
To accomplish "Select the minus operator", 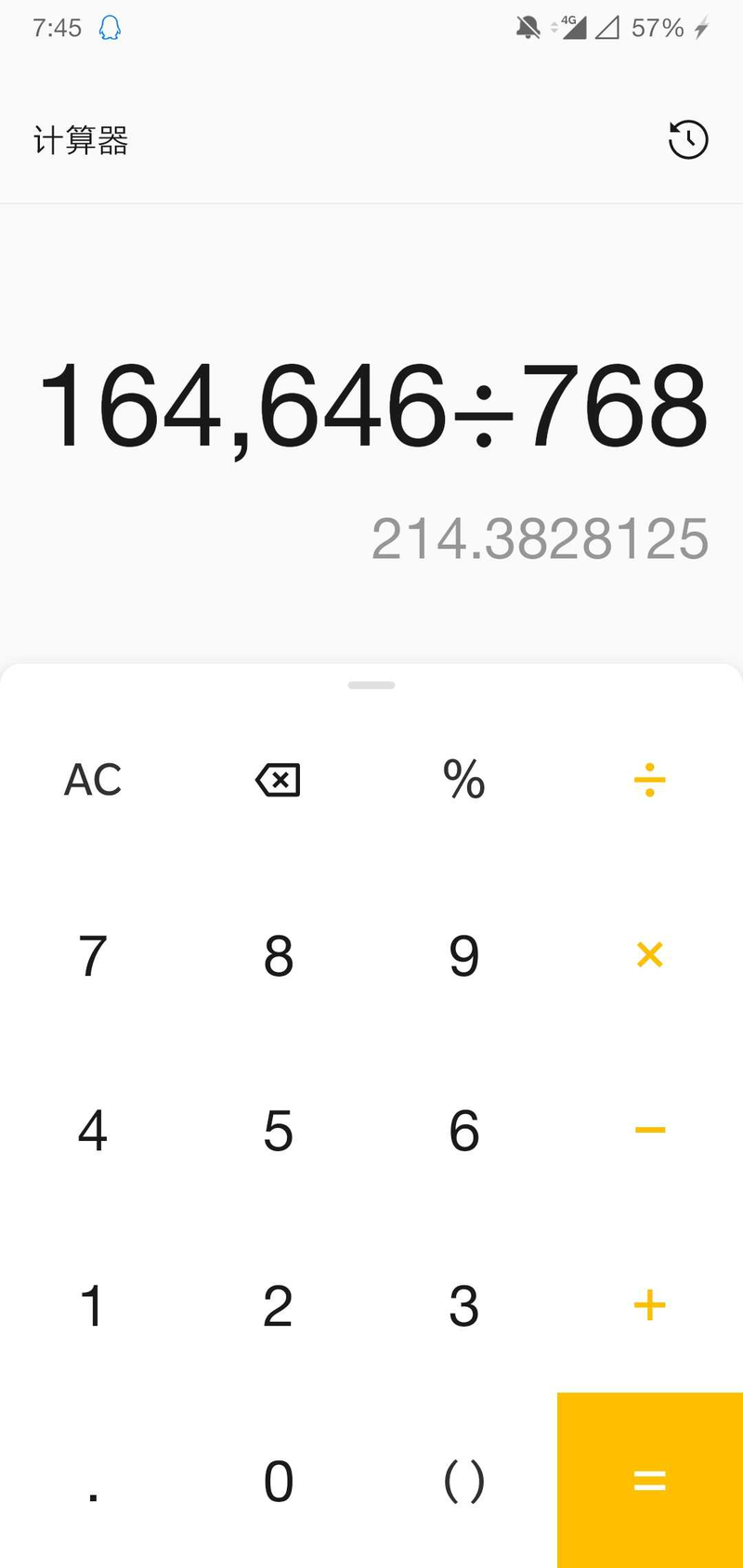I will (x=649, y=1130).
